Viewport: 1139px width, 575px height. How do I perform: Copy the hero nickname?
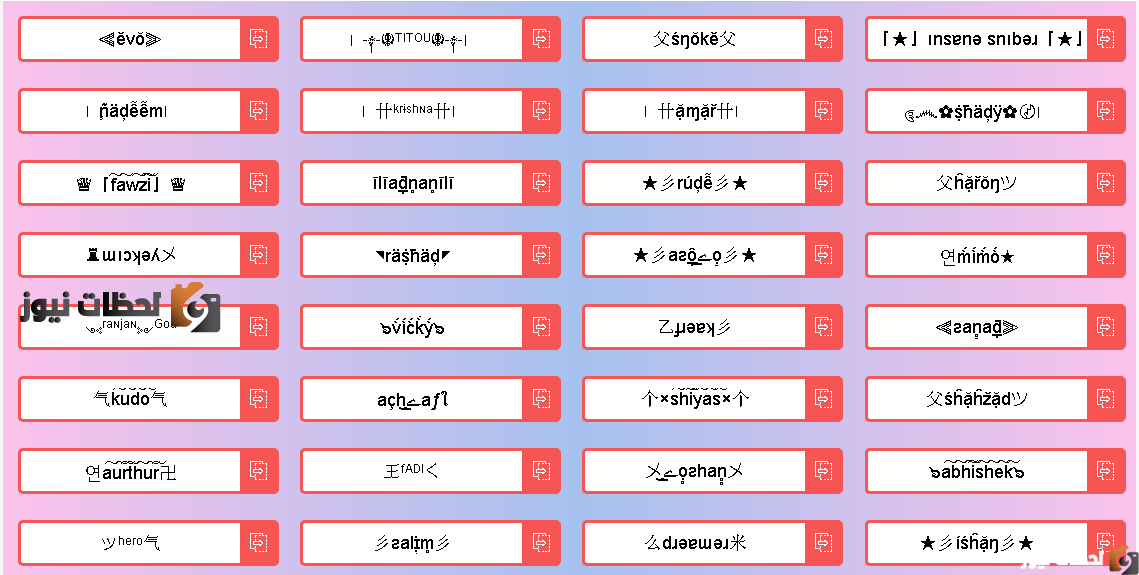coord(259,543)
